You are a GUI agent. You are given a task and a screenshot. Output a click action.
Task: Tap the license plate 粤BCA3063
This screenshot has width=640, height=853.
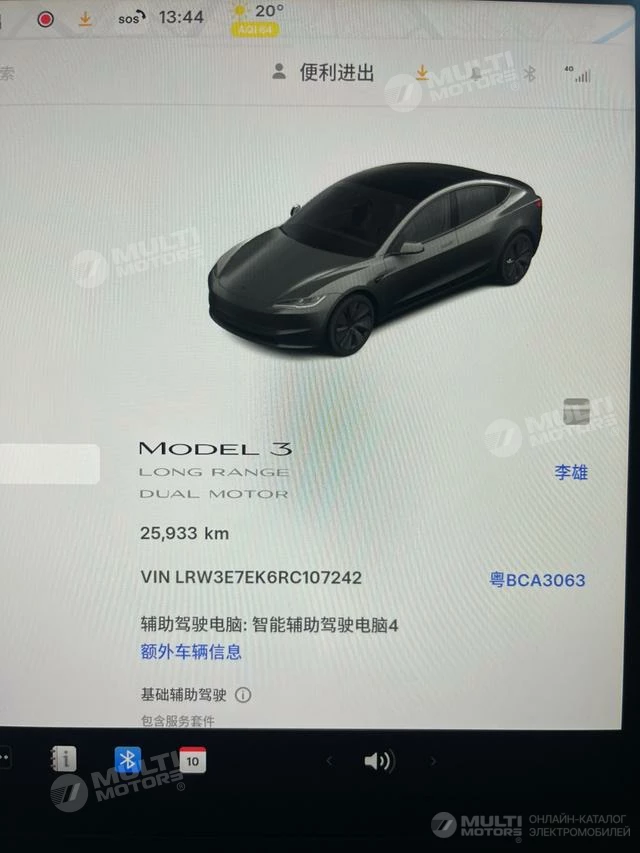pyautogui.click(x=537, y=580)
